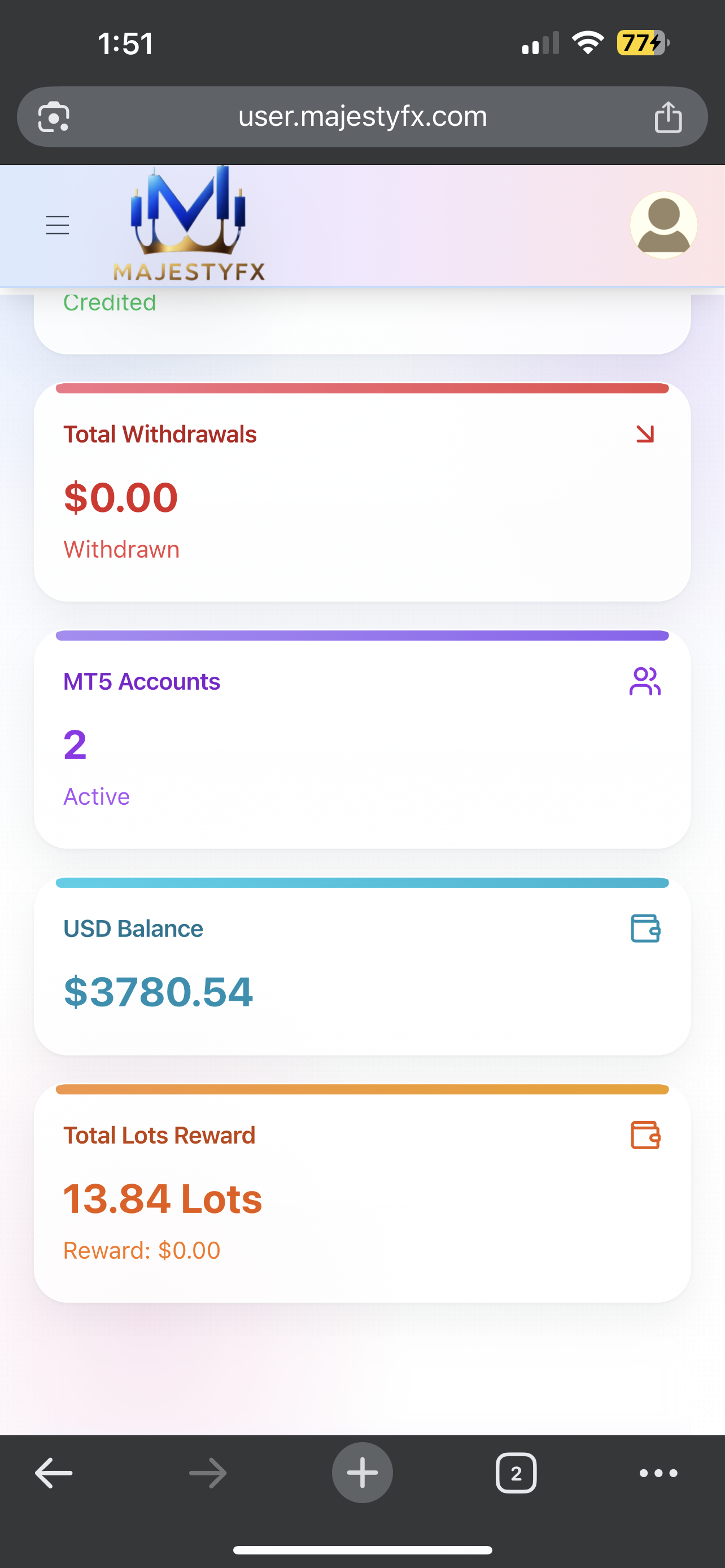Tap the user.majestyfx.com address bar

point(362,117)
